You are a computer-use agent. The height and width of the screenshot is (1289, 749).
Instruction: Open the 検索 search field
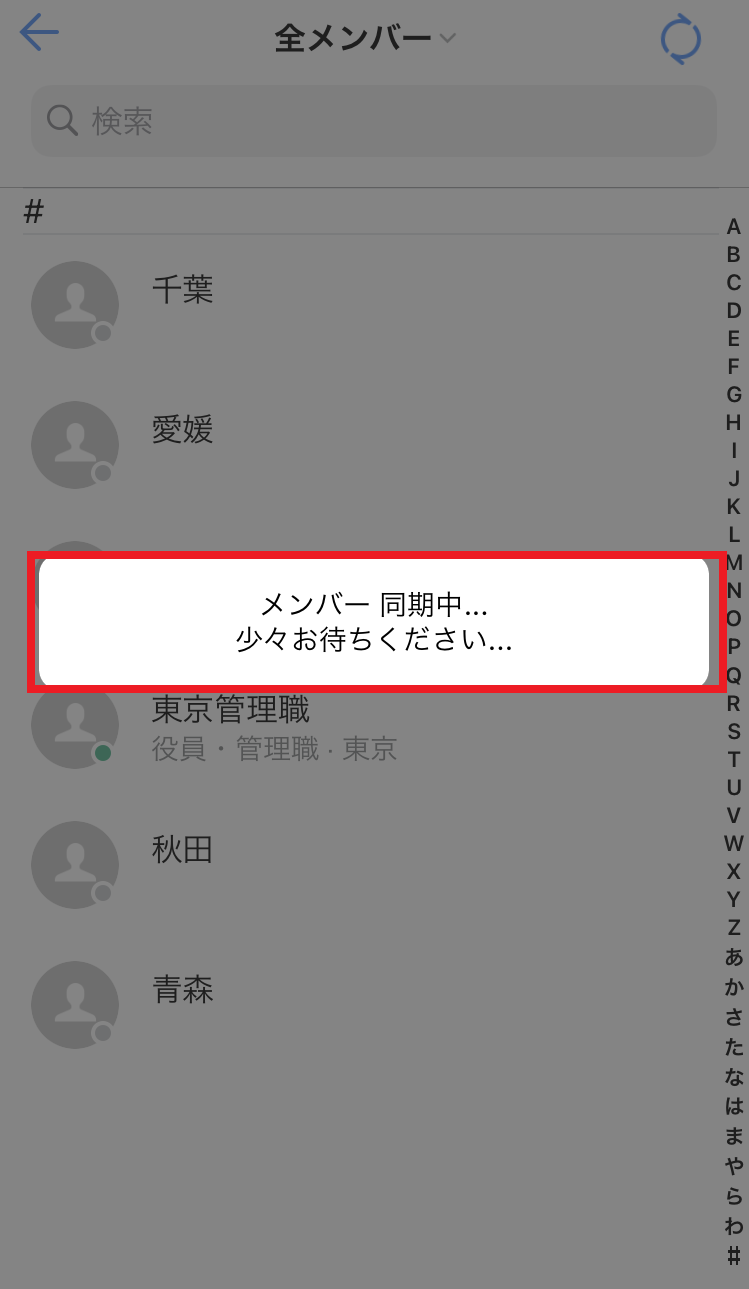[x=373, y=121]
